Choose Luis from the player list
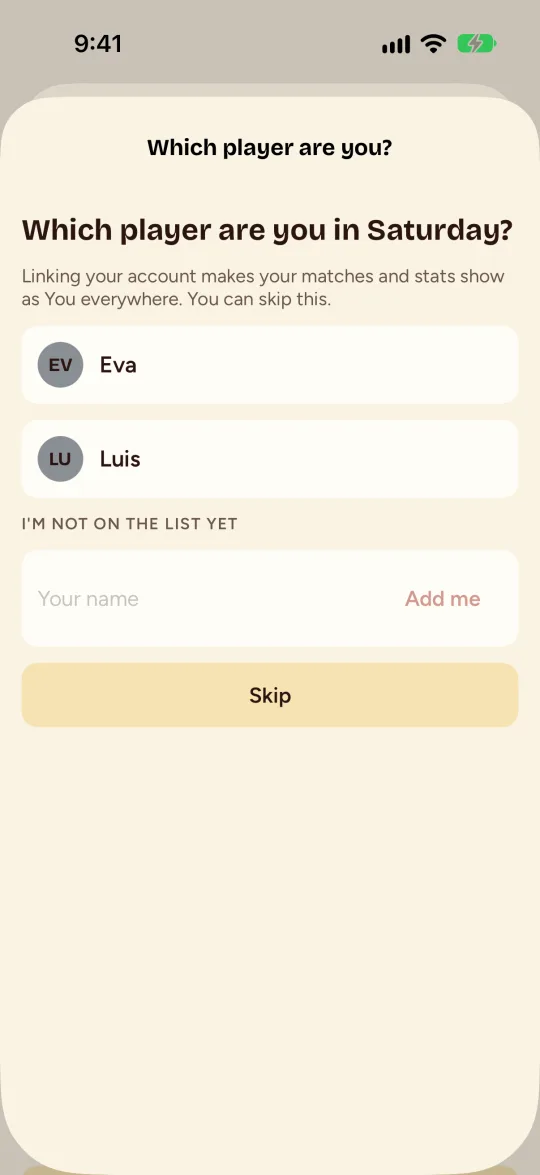 pyautogui.click(x=270, y=459)
